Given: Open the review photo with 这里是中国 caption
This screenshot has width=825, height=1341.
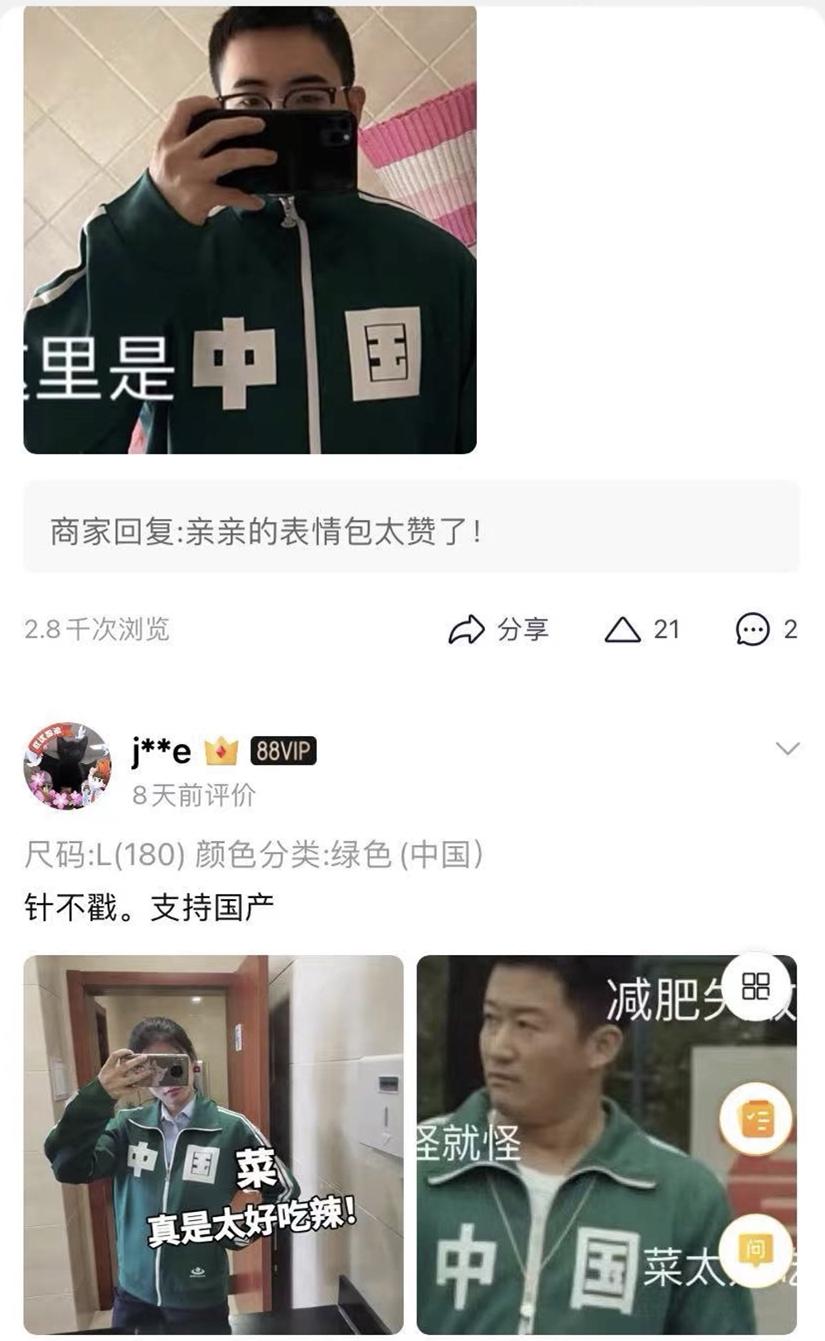Looking at the screenshot, I should point(249,230).
